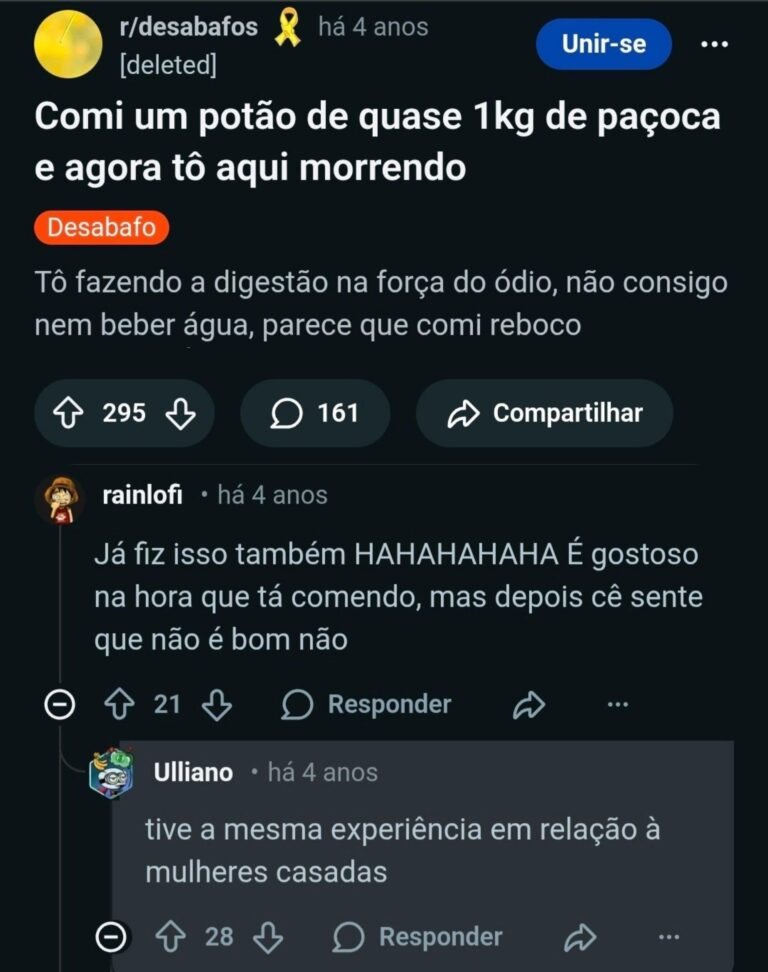Open the 161 comments on the post
The width and height of the screenshot is (768, 972).
[x=315, y=413]
